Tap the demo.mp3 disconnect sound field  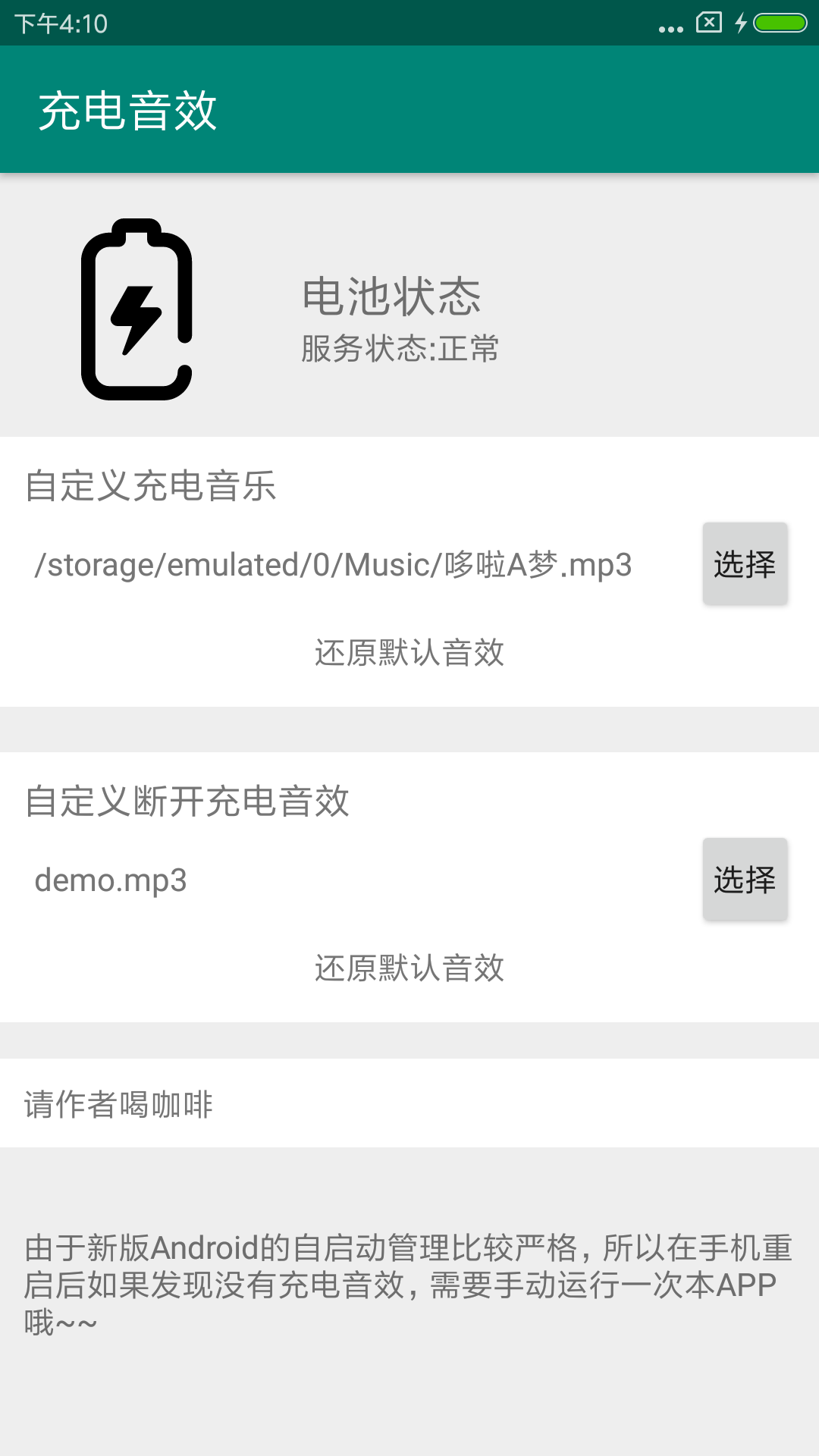coord(356,880)
